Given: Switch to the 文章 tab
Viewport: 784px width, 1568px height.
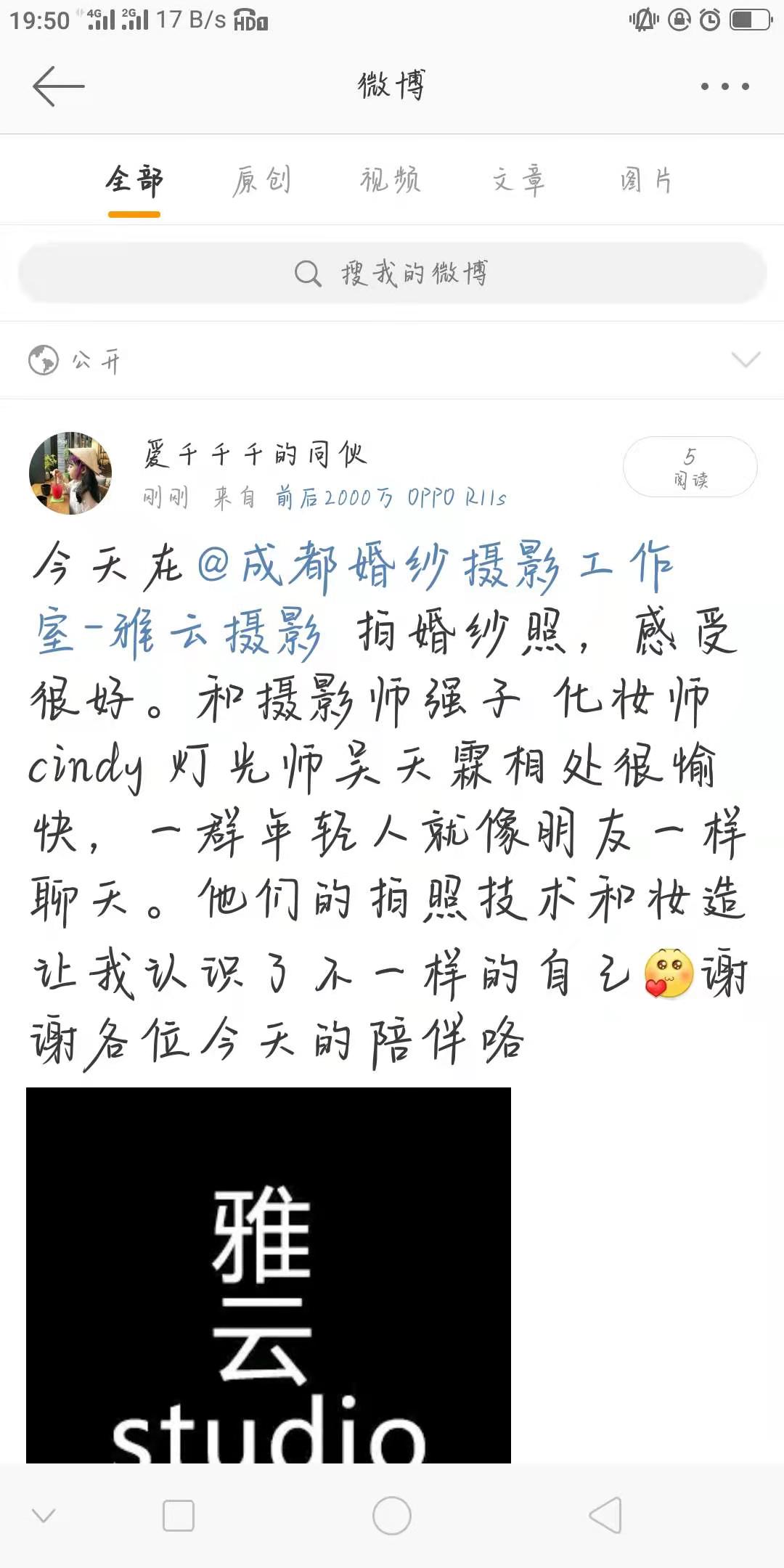Looking at the screenshot, I should click(x=518, y=180).
